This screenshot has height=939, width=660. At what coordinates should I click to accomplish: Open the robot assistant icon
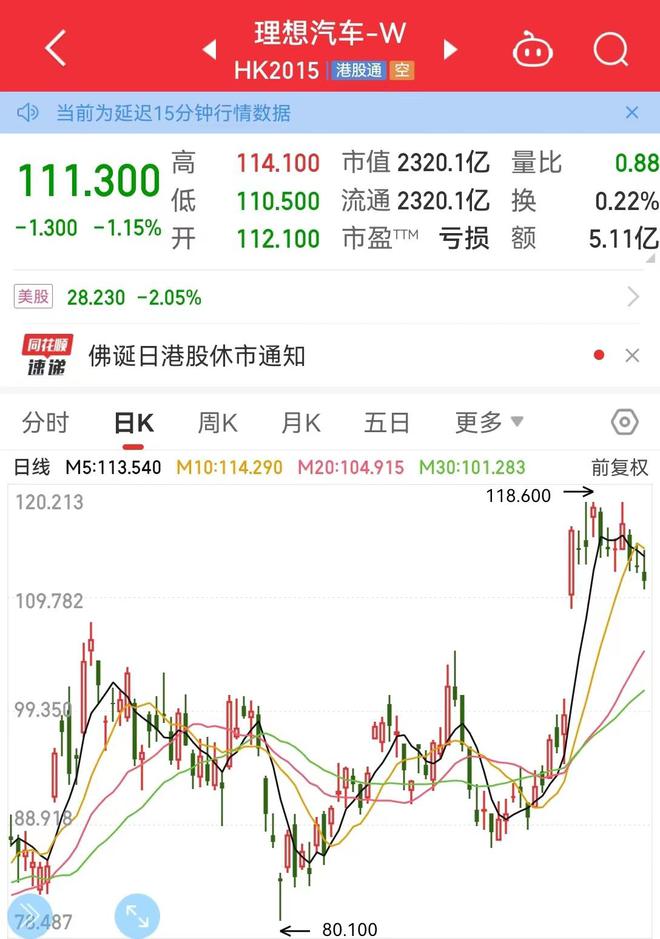(x=533, y=49)
